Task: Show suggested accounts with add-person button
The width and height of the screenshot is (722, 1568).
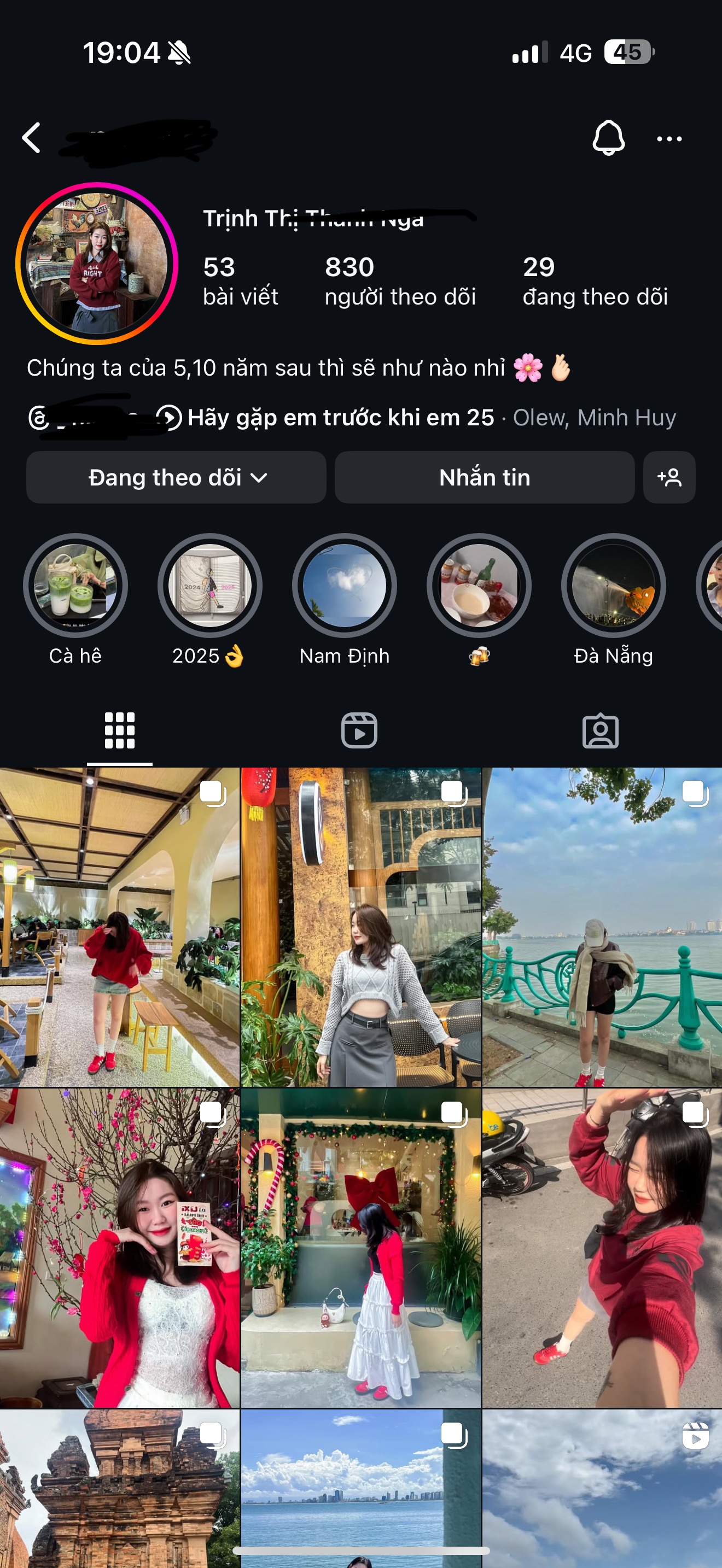Action: (669, 477)
